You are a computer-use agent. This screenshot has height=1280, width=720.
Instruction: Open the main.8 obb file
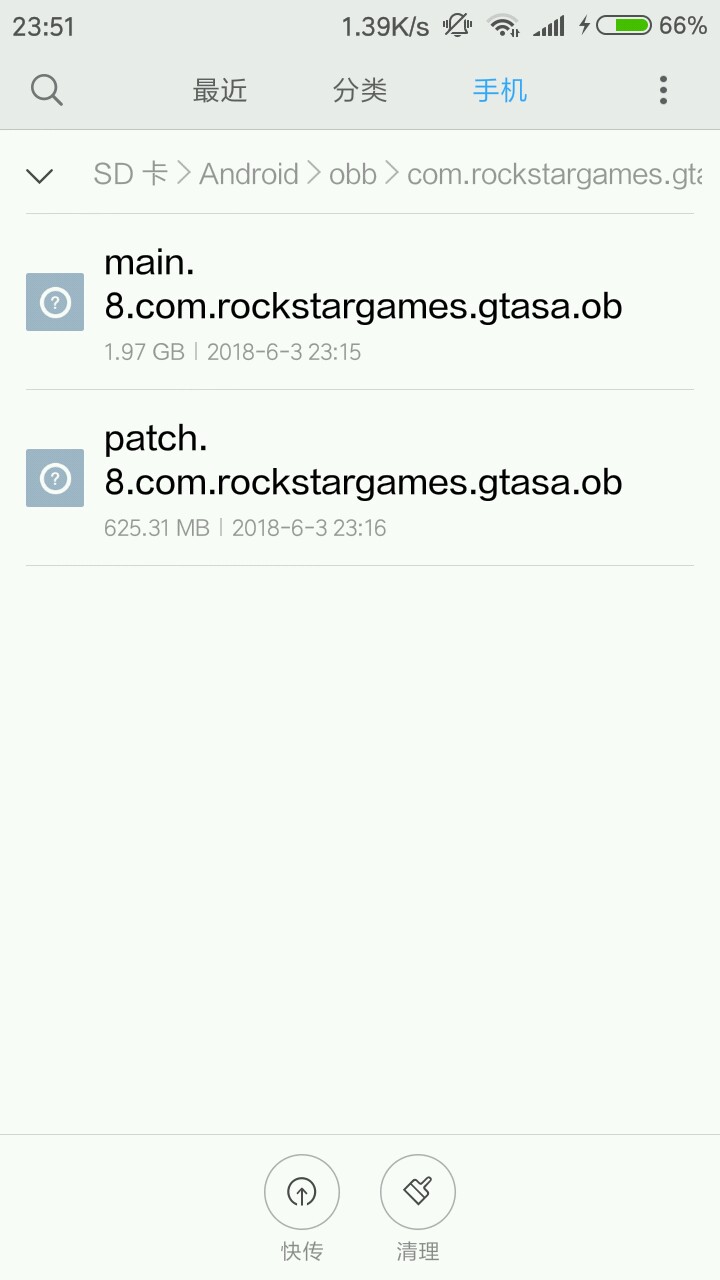click(x=360, y=302)
